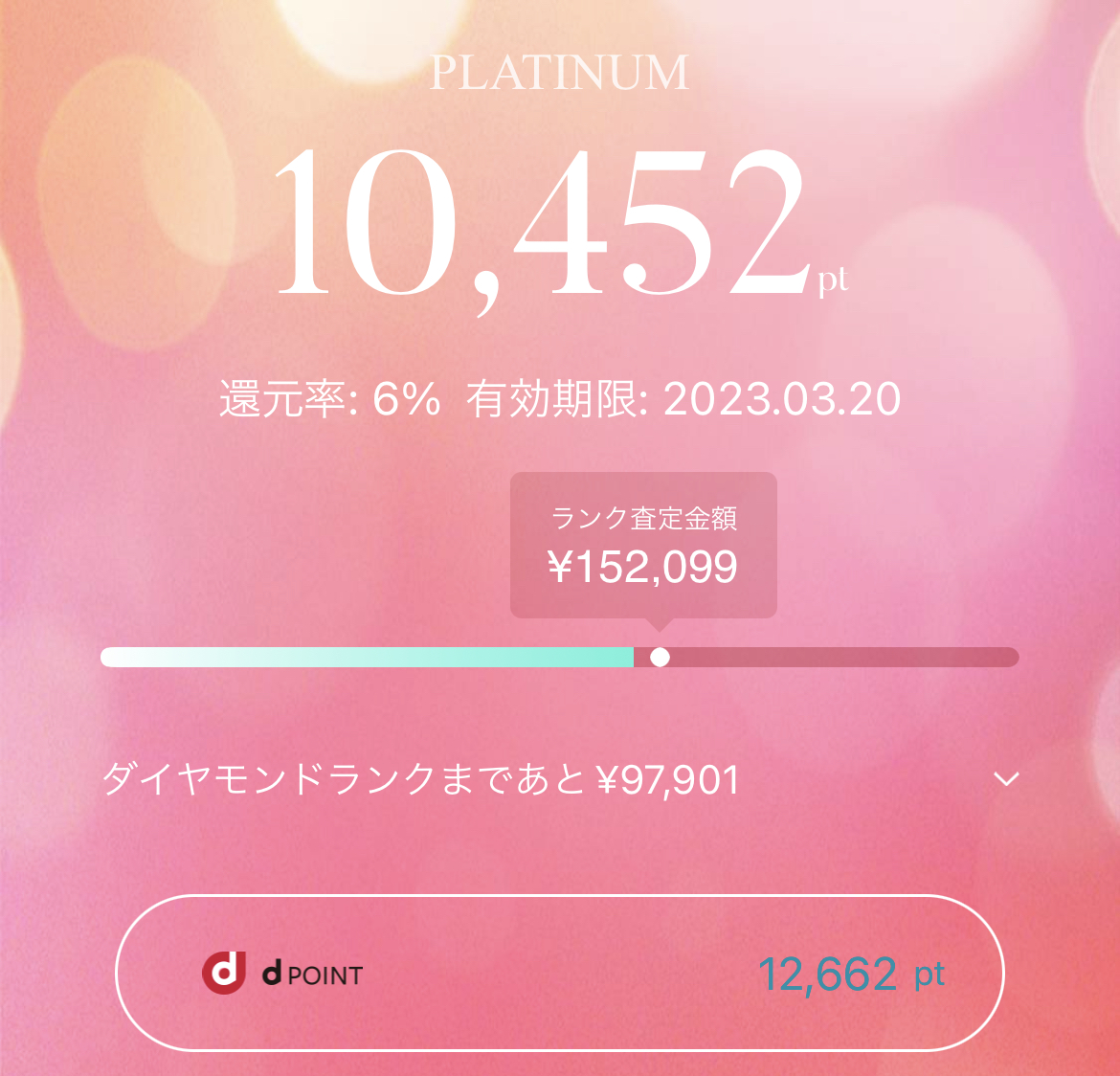Expand the ダイヤモンドランクまであと row
The image size is (1120, 1076).
1005,779
